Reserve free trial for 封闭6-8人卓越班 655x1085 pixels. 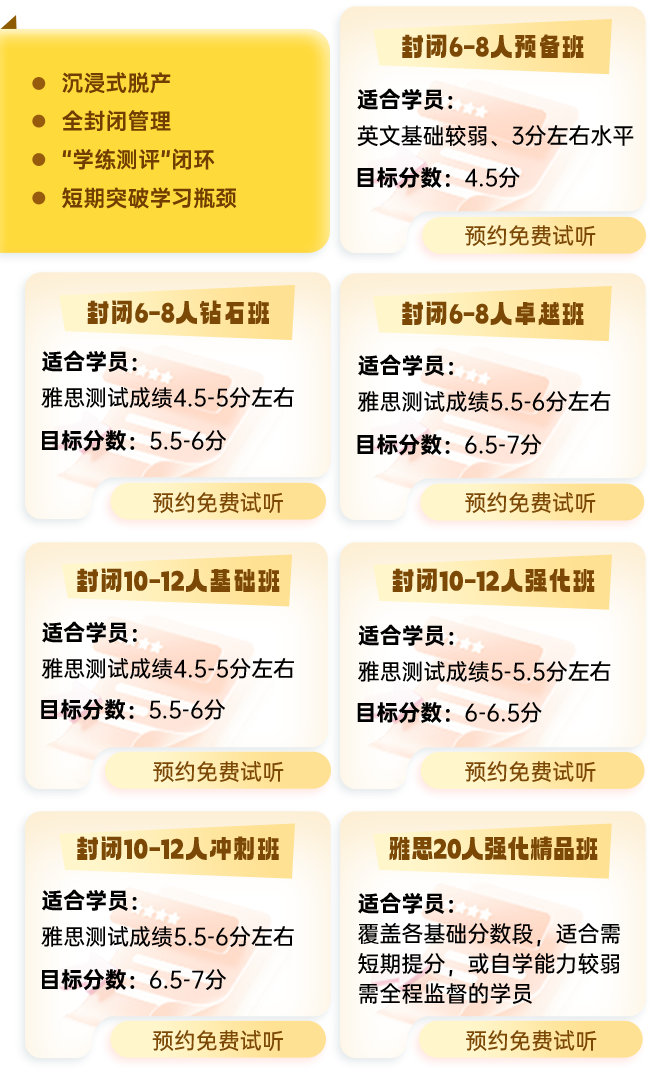(531, 503)
